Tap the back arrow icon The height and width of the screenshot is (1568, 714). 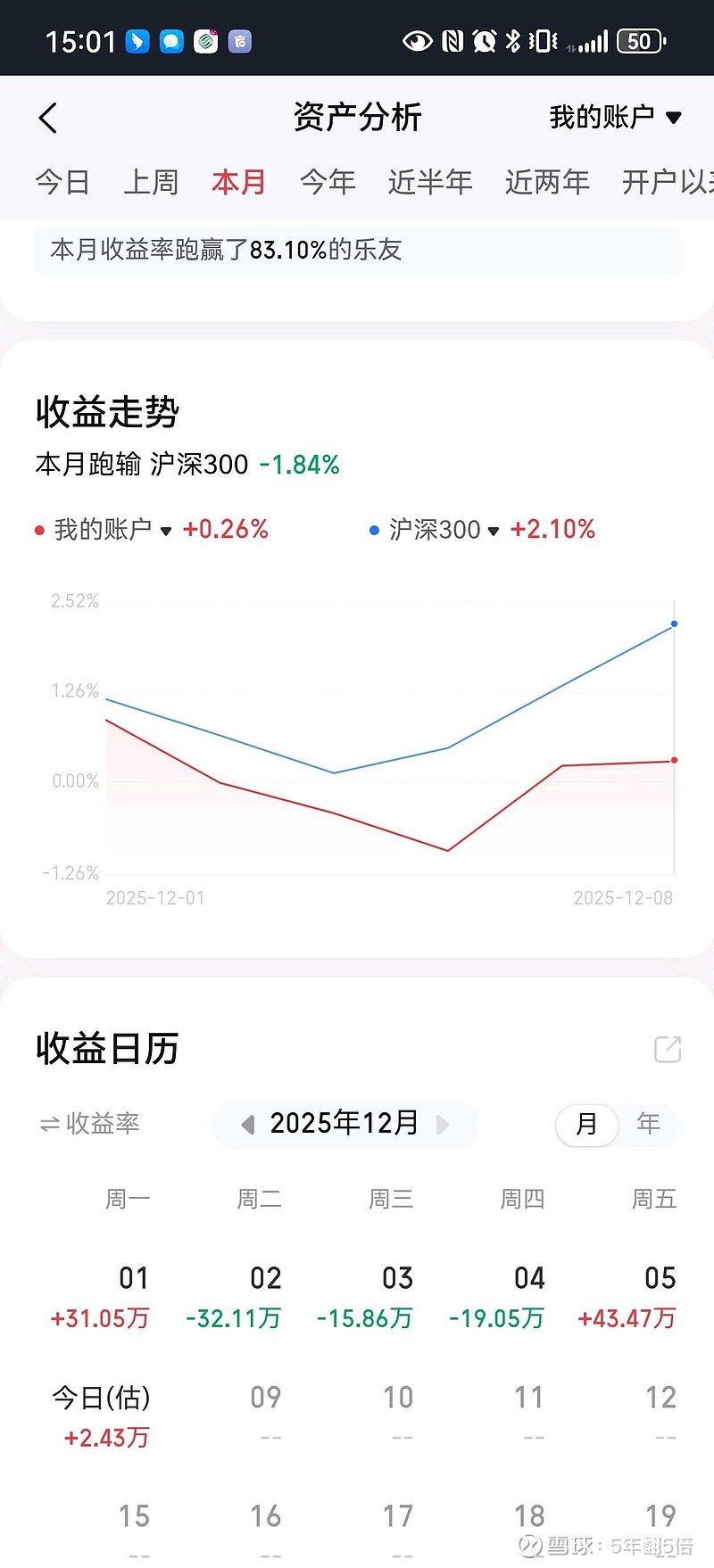pos(47,117)
